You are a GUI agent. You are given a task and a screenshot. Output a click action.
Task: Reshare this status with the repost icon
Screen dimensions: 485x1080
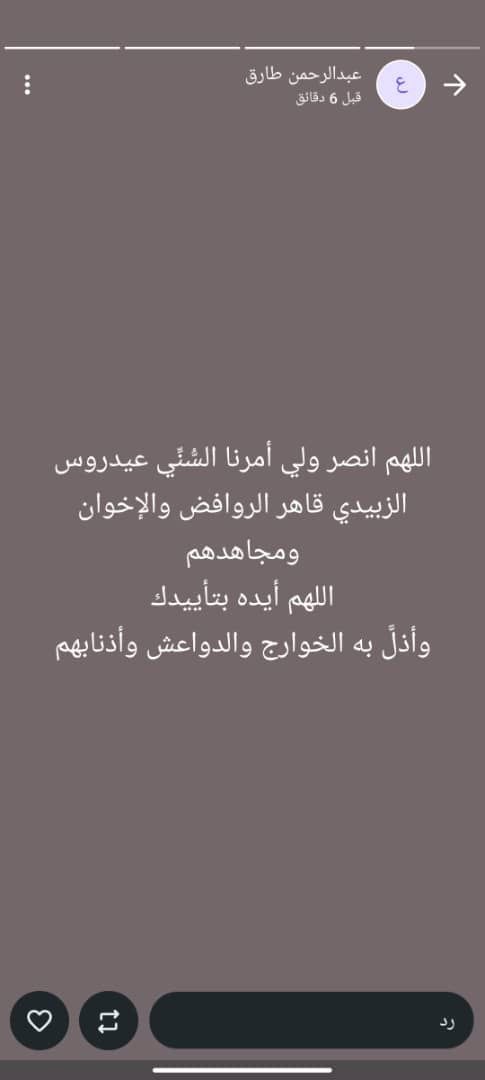[109, 1020]
